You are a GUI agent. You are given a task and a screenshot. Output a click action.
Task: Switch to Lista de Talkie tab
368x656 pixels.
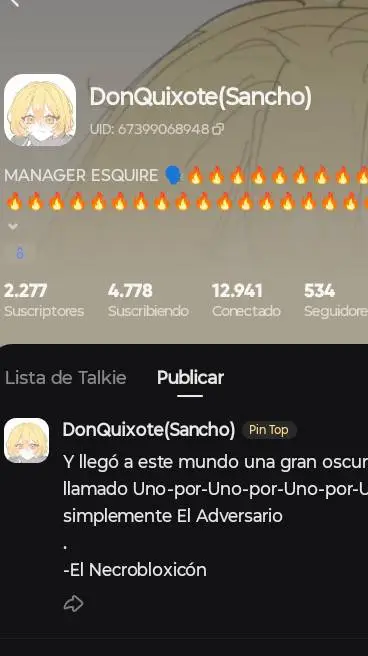coord(65,378)
